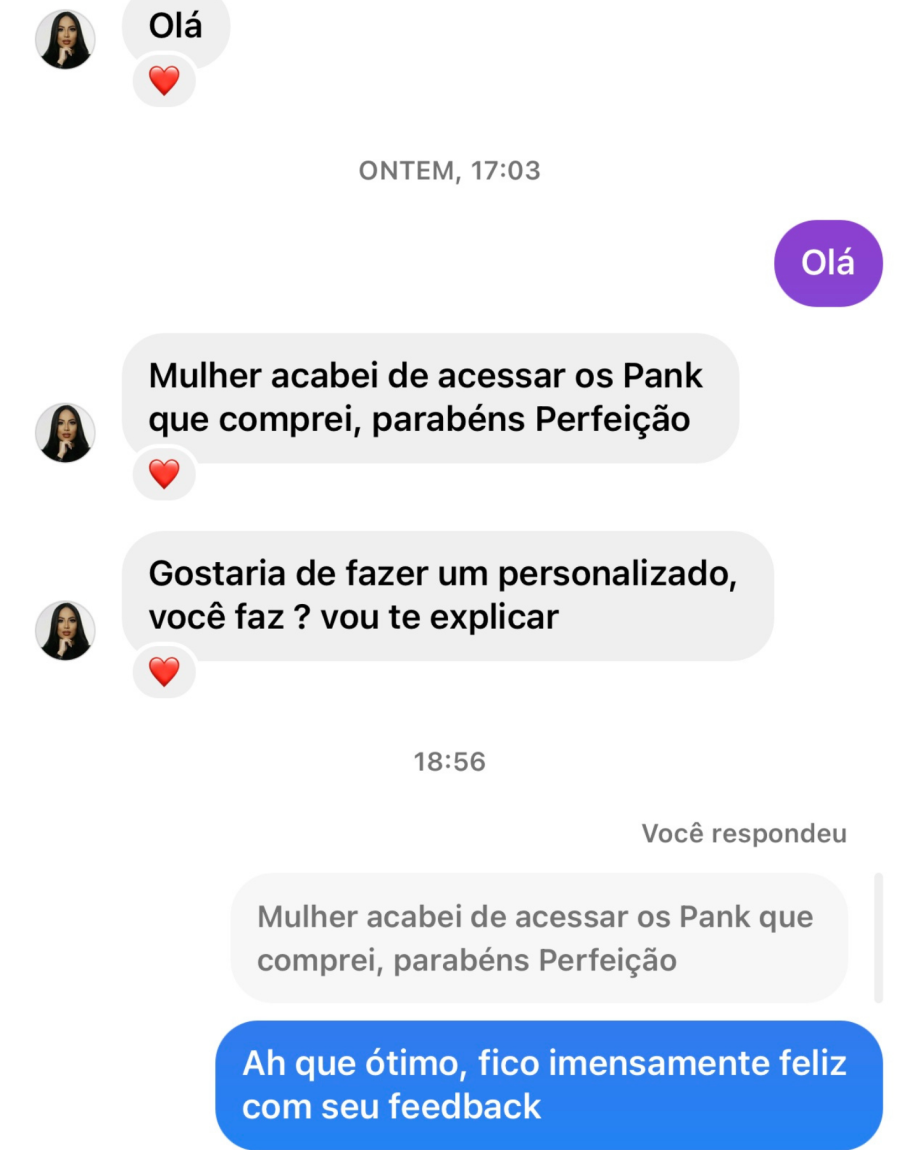Jump to the original message from the quoted reply
The width and height of the screenshot is (900, 1150).
coord(538,938)
